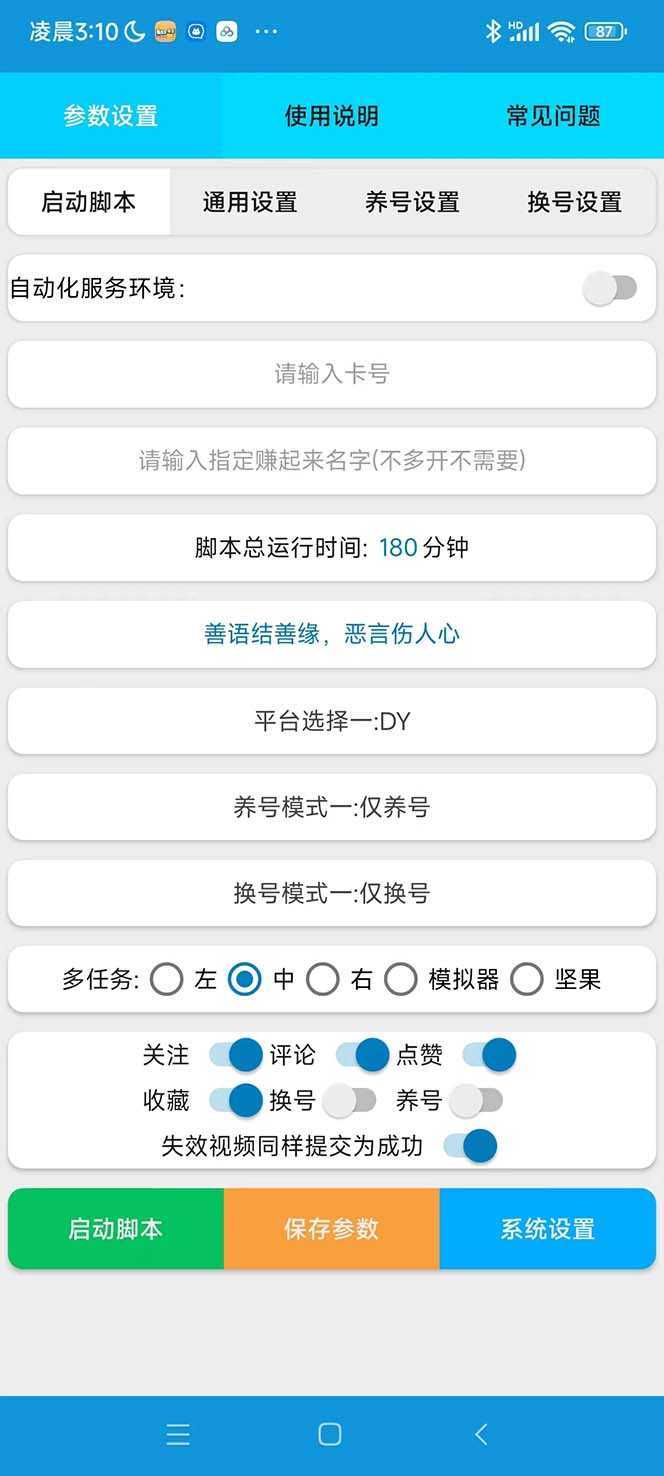
Task: Turn off the 关注 switch
Action: [x=236, y=1054]
